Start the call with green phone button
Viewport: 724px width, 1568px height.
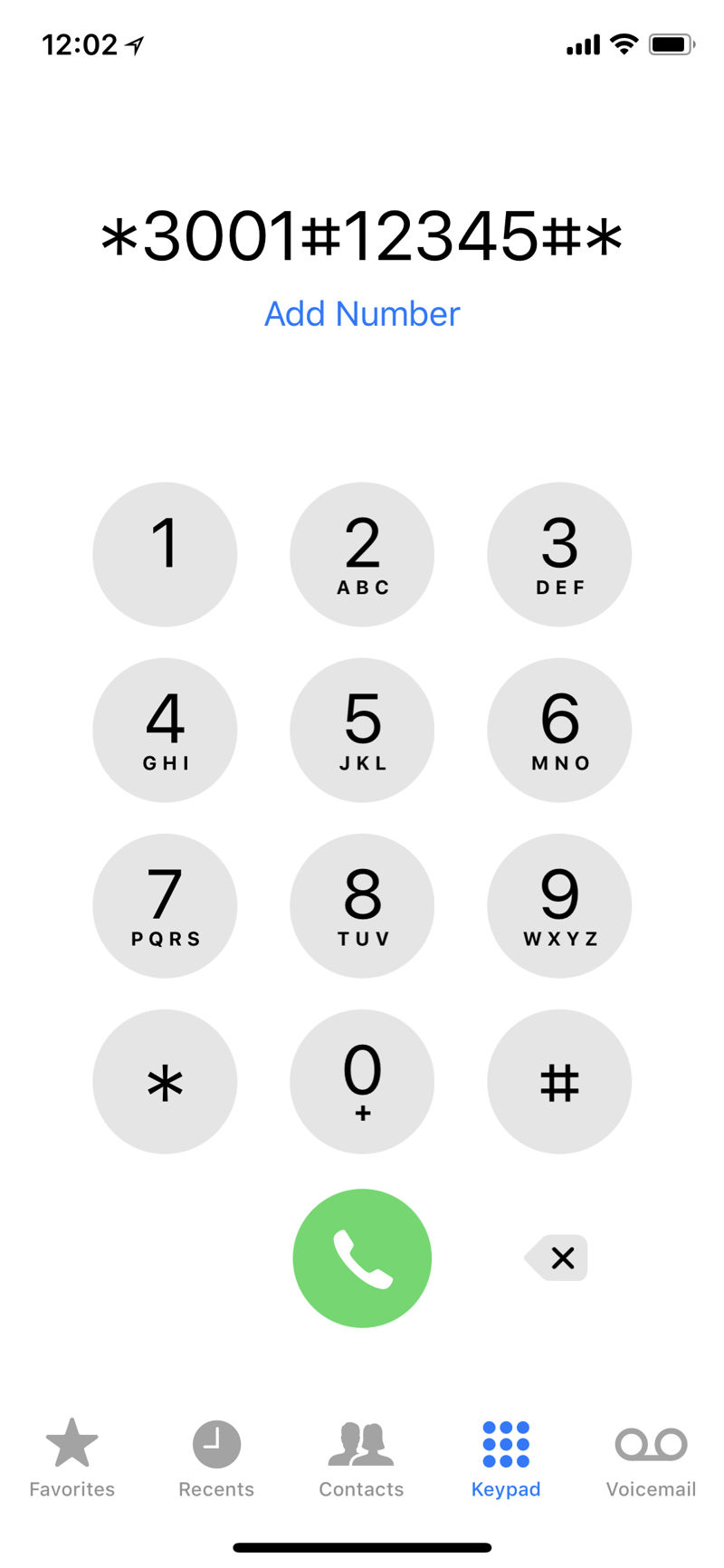pos(362,1257)
